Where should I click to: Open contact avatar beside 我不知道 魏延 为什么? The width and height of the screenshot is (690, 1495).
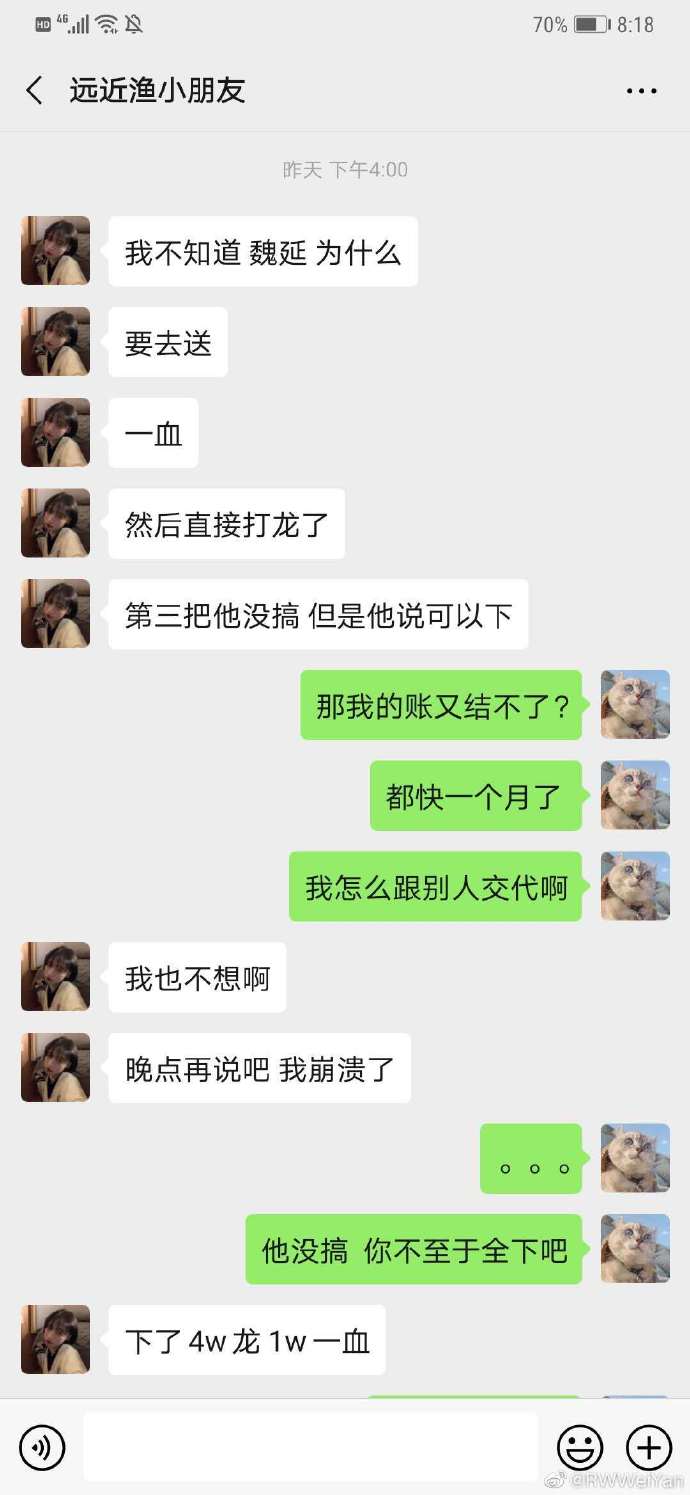[55, 251]
